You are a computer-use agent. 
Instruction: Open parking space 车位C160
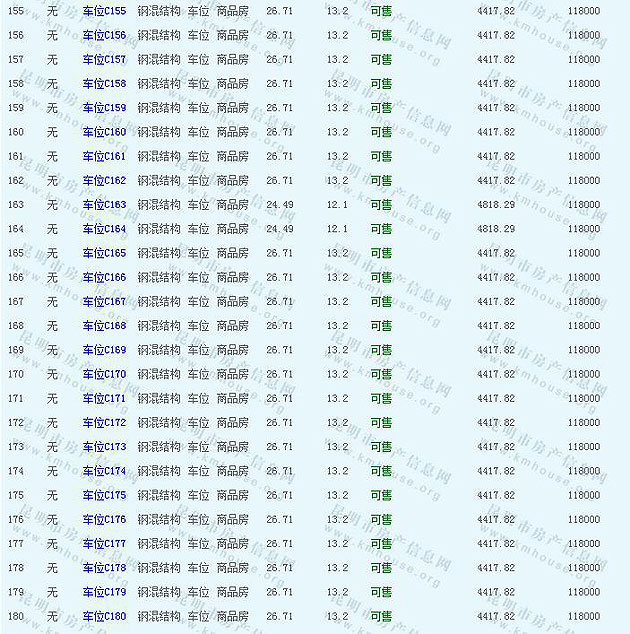[104, 132]
